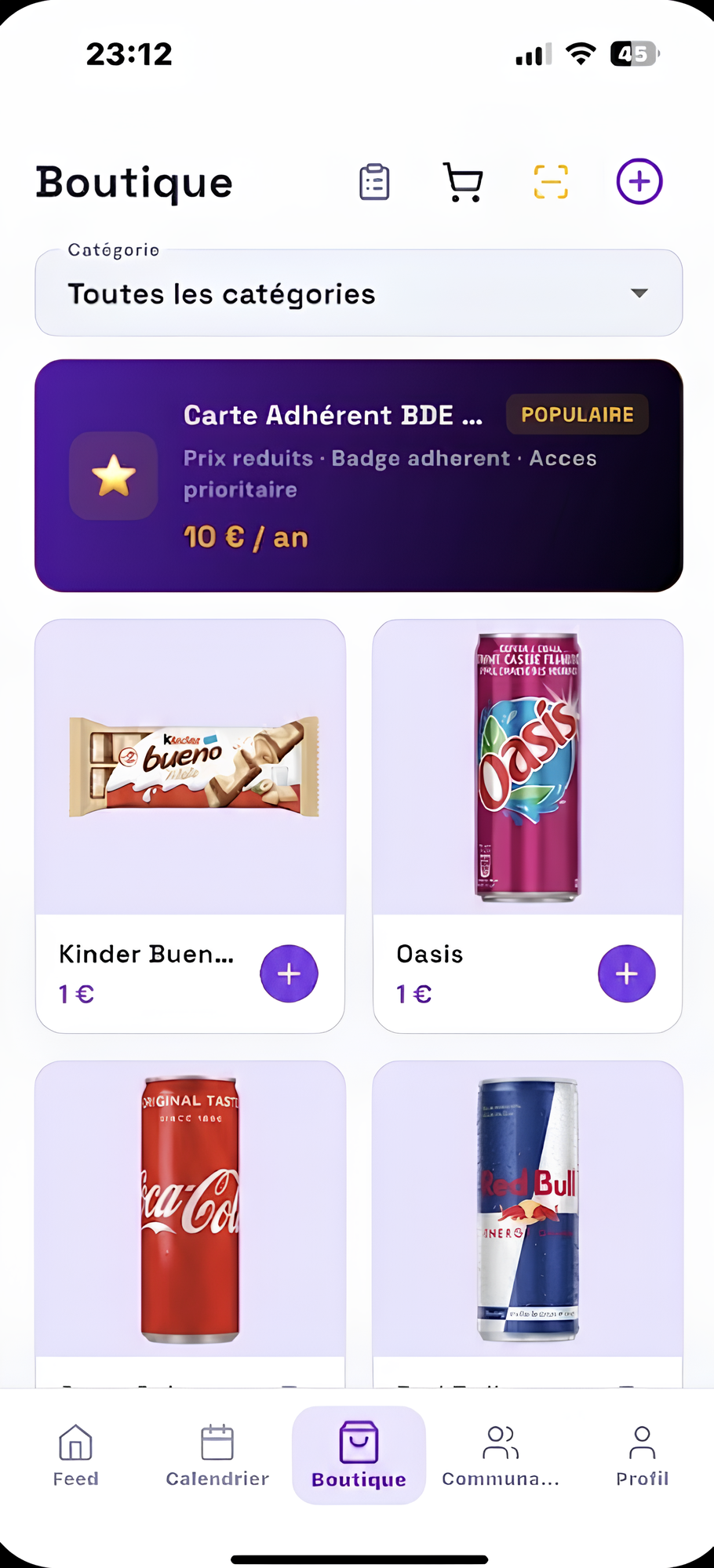714x1568 pixels.
Task: Switch to the Communauté tab
Action: (x=501, y=1456)
